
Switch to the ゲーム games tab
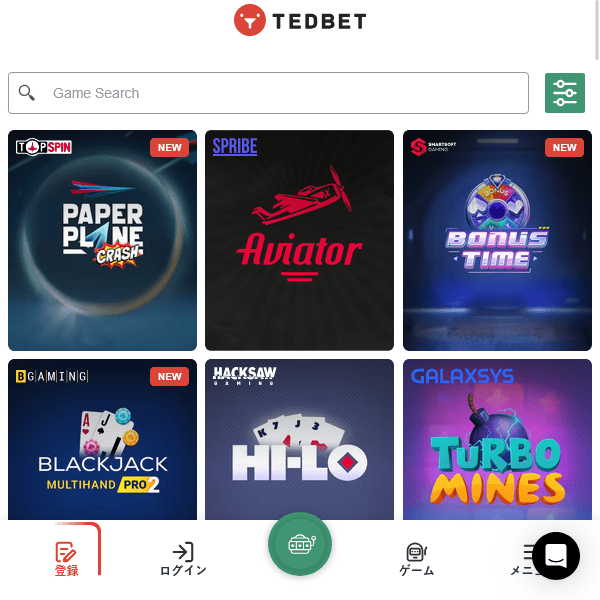(x=416, y=559)
